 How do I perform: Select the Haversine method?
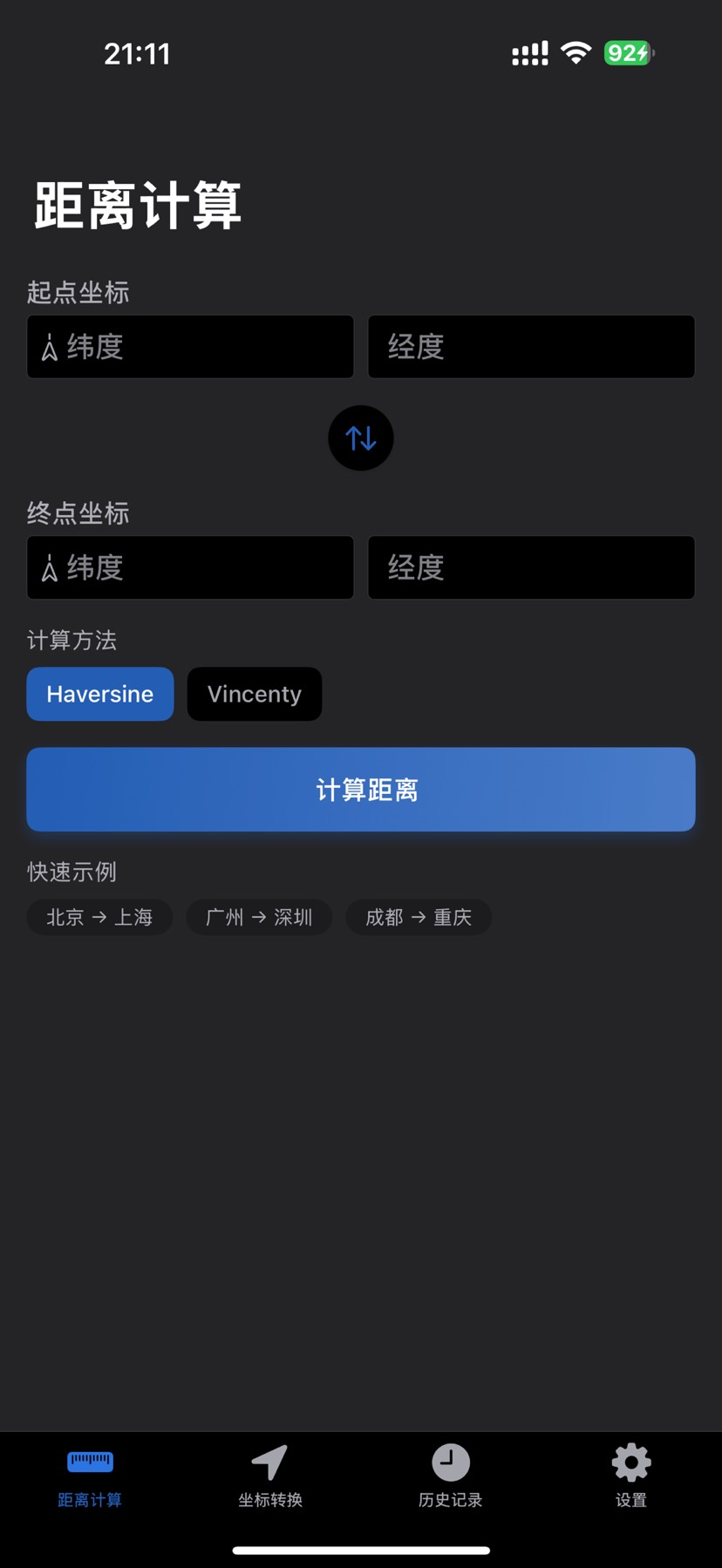pos(100,694)
